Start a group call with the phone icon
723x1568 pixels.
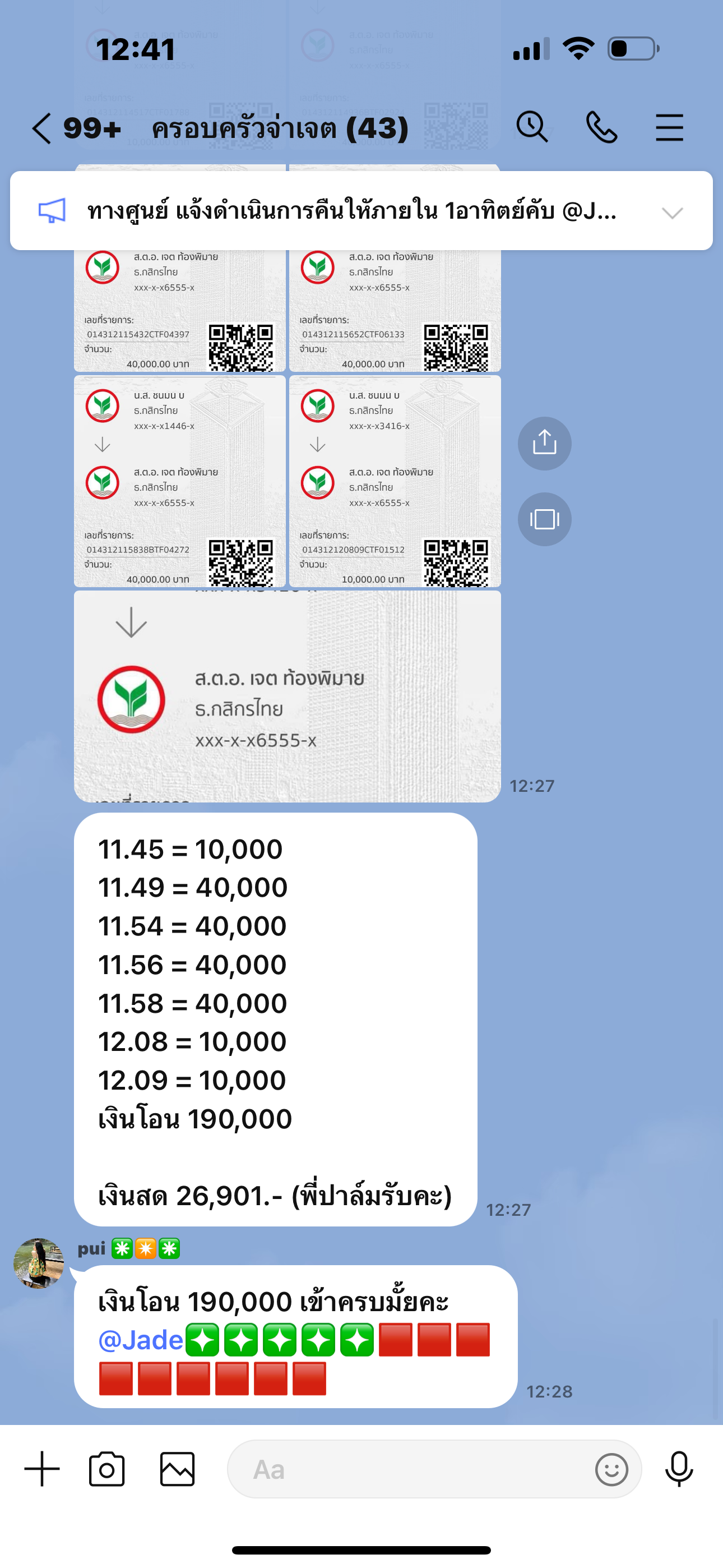pyautogui.click(x=601, y=128)
